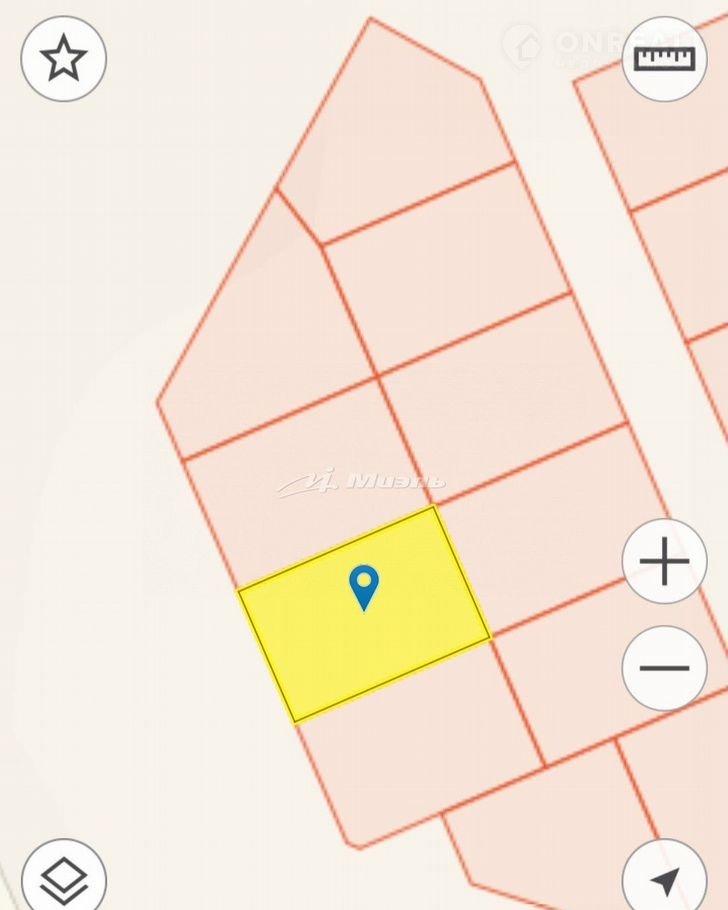Zoom out with the minus button
The image size is (728, 910).
pos(664,668)
